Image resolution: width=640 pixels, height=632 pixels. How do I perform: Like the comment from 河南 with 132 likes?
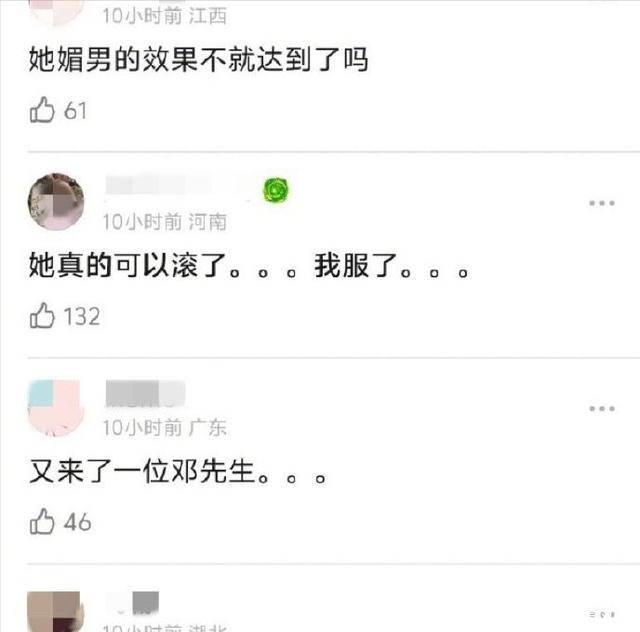point(42,316)
